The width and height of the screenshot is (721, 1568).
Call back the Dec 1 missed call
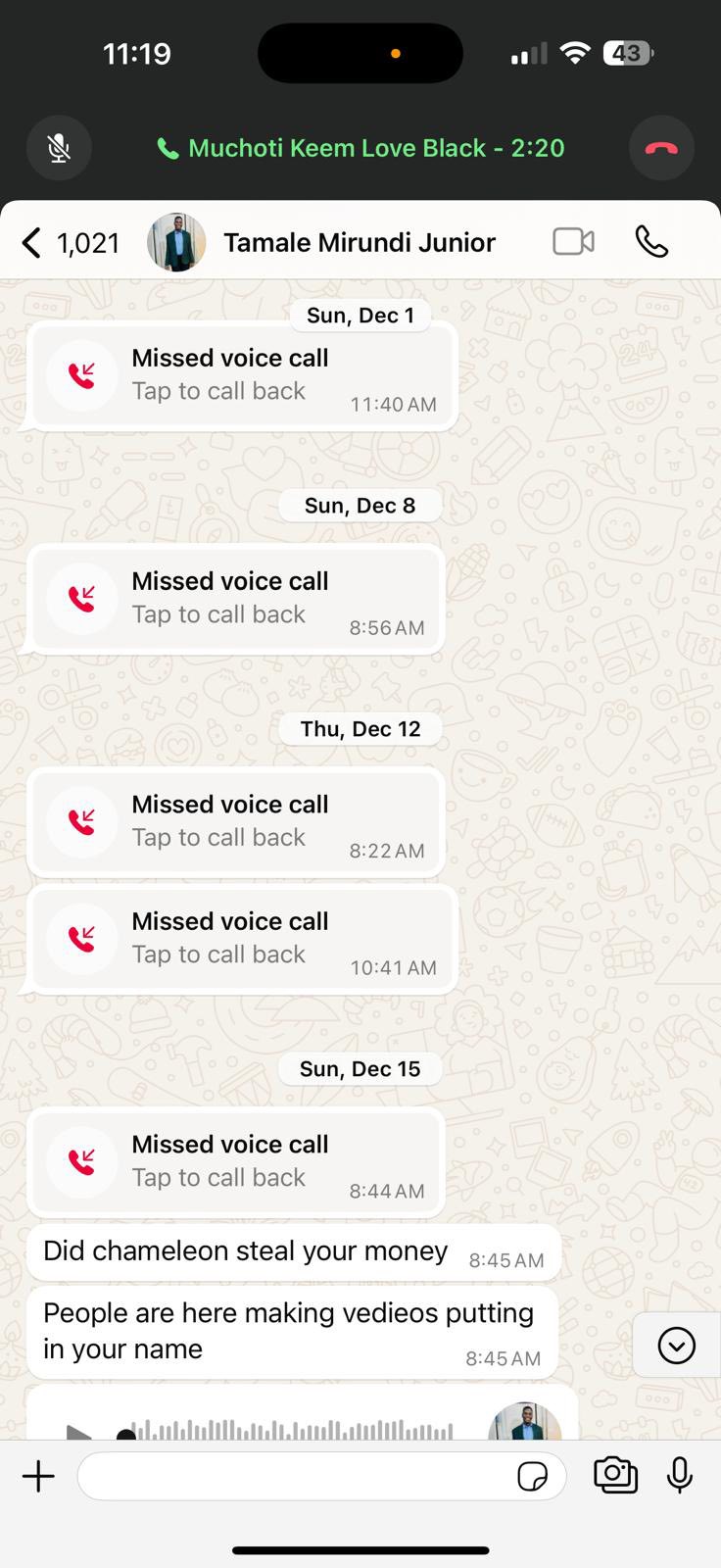[240, 375]
